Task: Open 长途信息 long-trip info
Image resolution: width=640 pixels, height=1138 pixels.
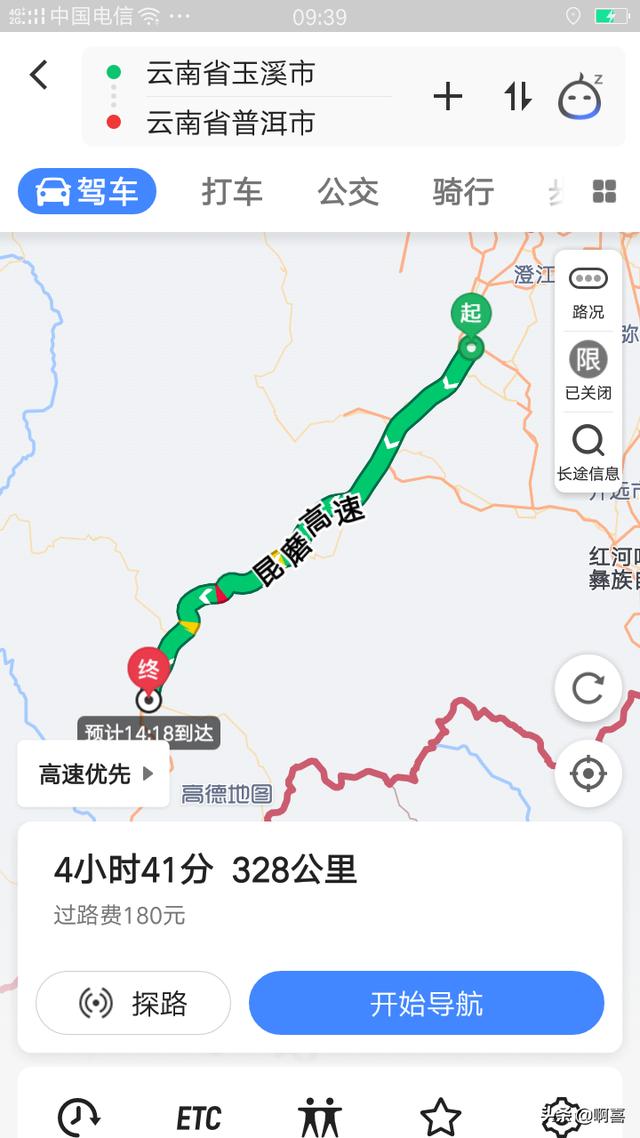Action: 588,453
